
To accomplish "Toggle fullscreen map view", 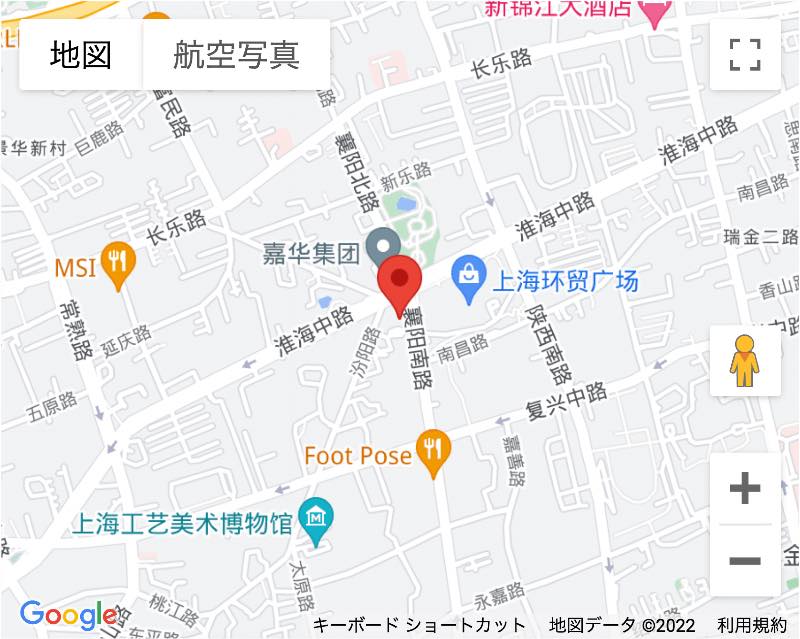I will [x=745, y=55].
